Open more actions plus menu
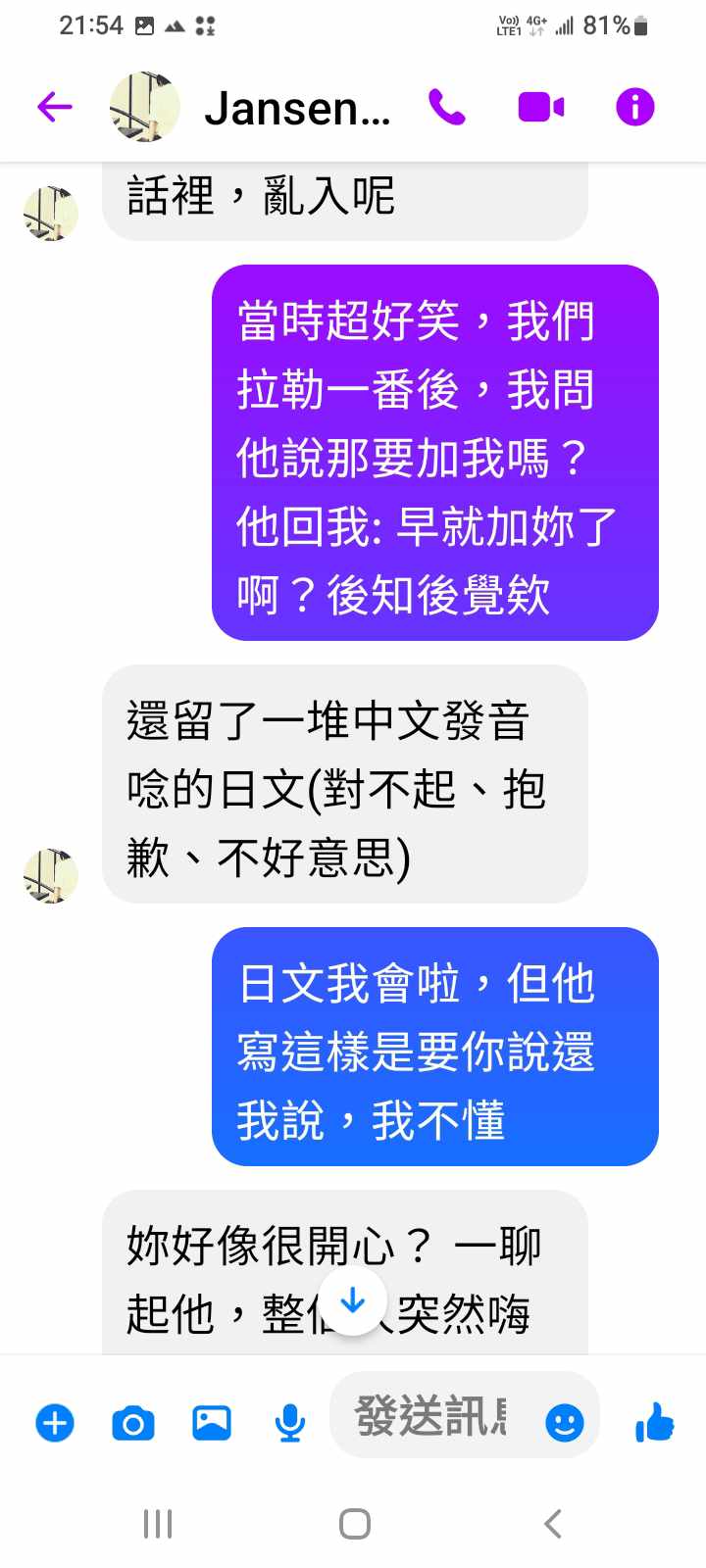Image resolution: width=706 pixels, height=1568 pixels. coord(55,1422)
